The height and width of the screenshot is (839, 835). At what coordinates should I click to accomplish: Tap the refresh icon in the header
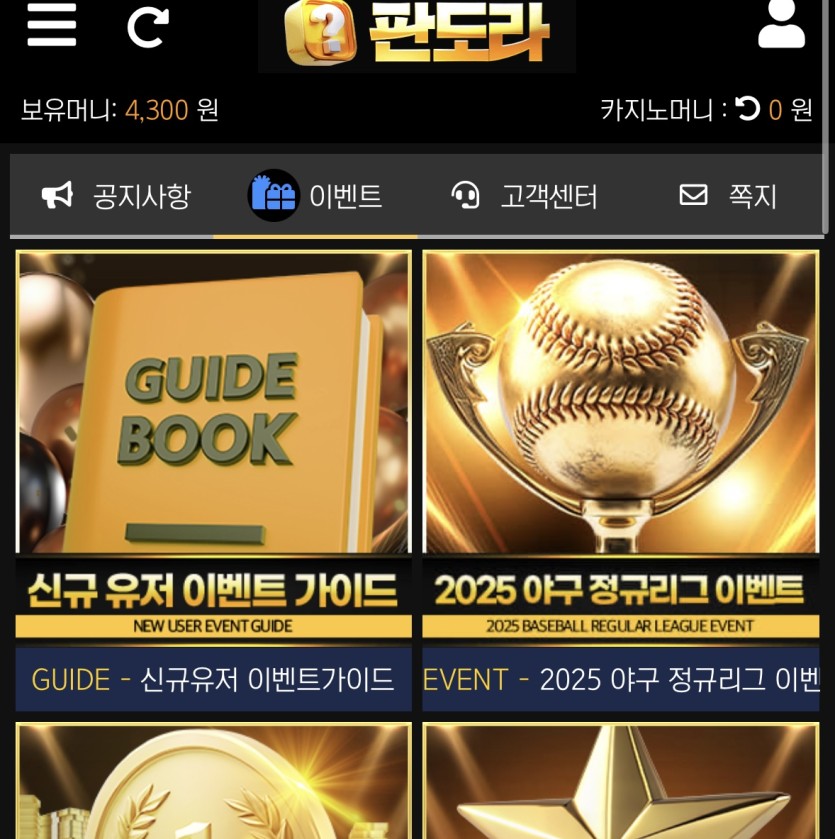(x=147, y=26)
